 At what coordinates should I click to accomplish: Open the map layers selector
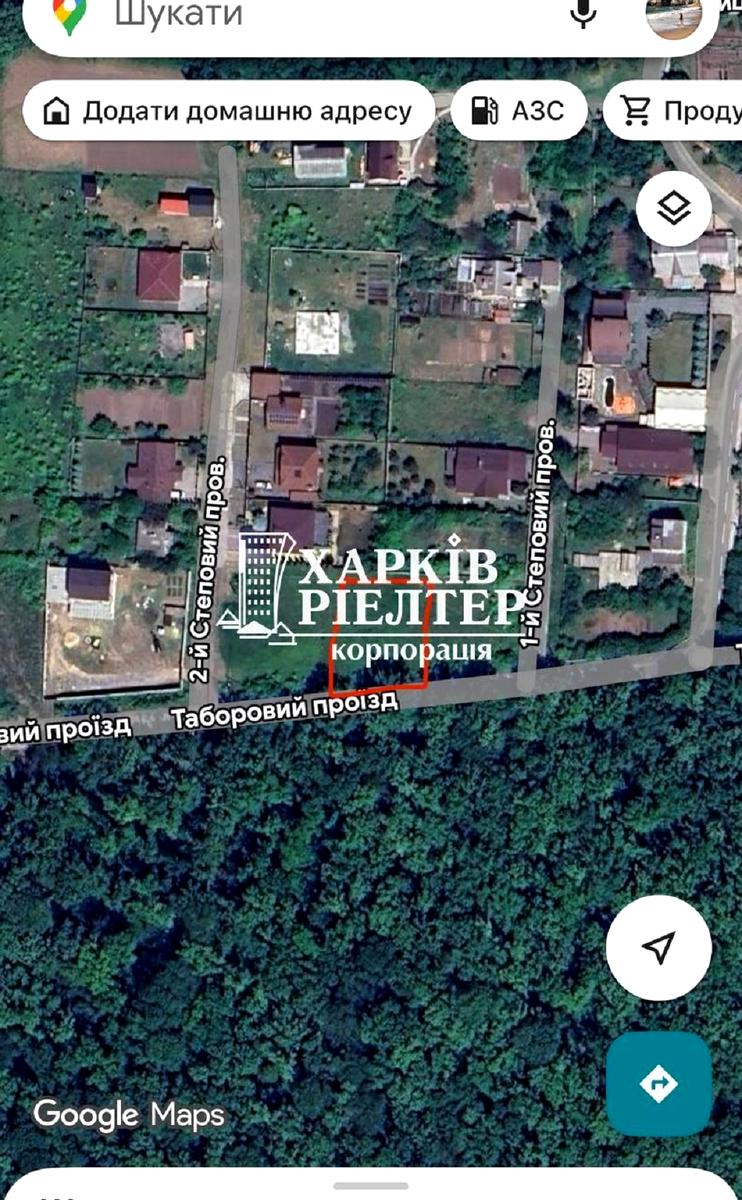tap(674, 208)
